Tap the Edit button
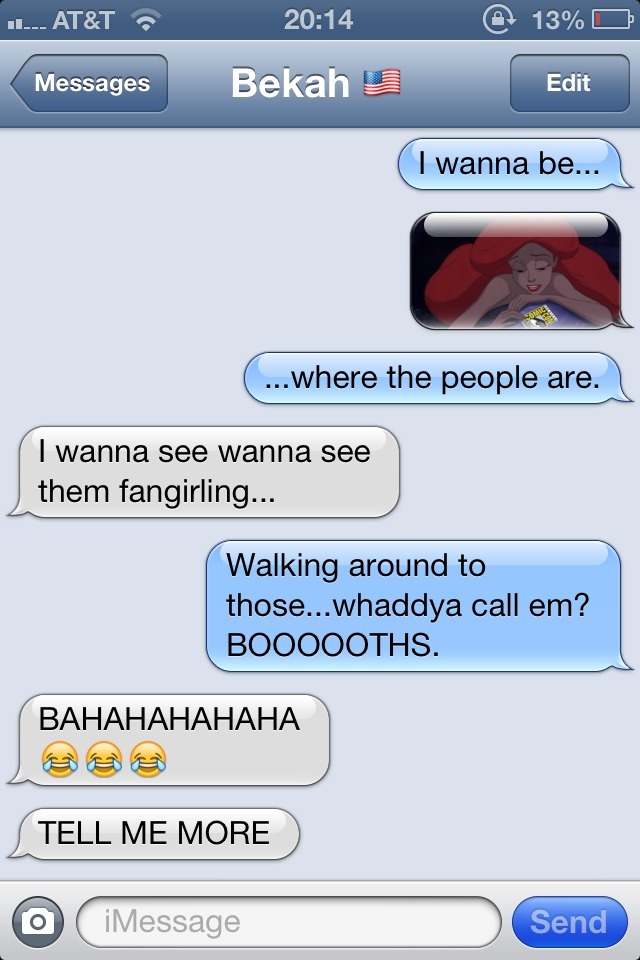 [568, 83]
